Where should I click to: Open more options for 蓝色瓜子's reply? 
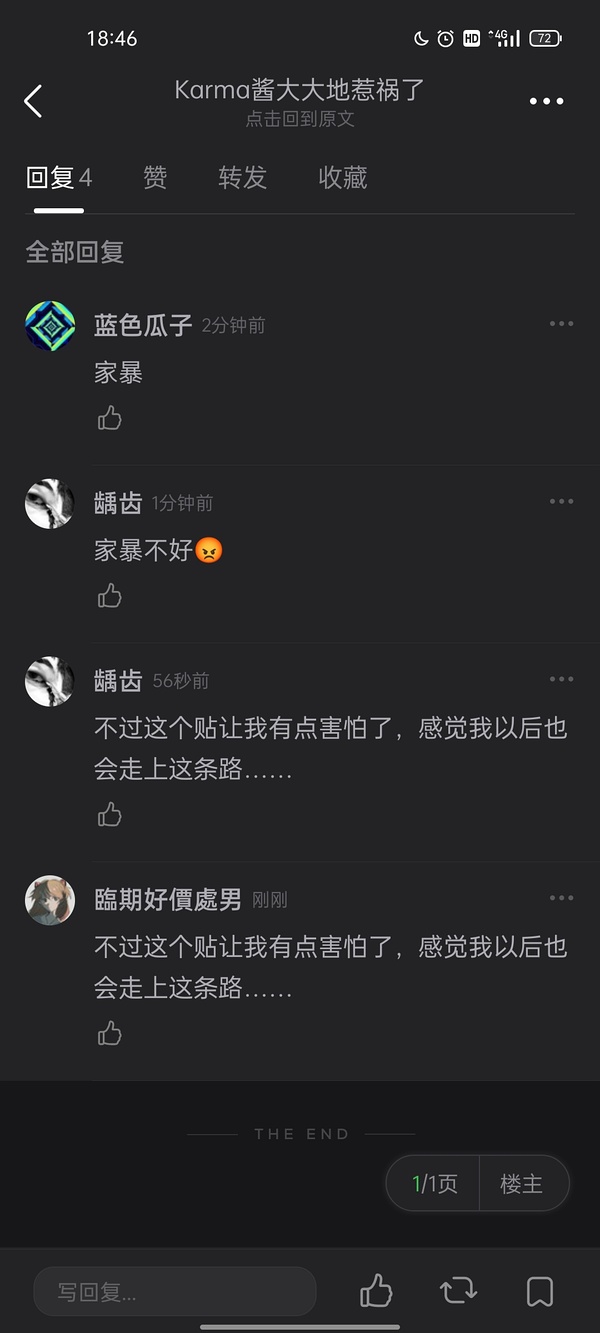[x=561, y=324]
